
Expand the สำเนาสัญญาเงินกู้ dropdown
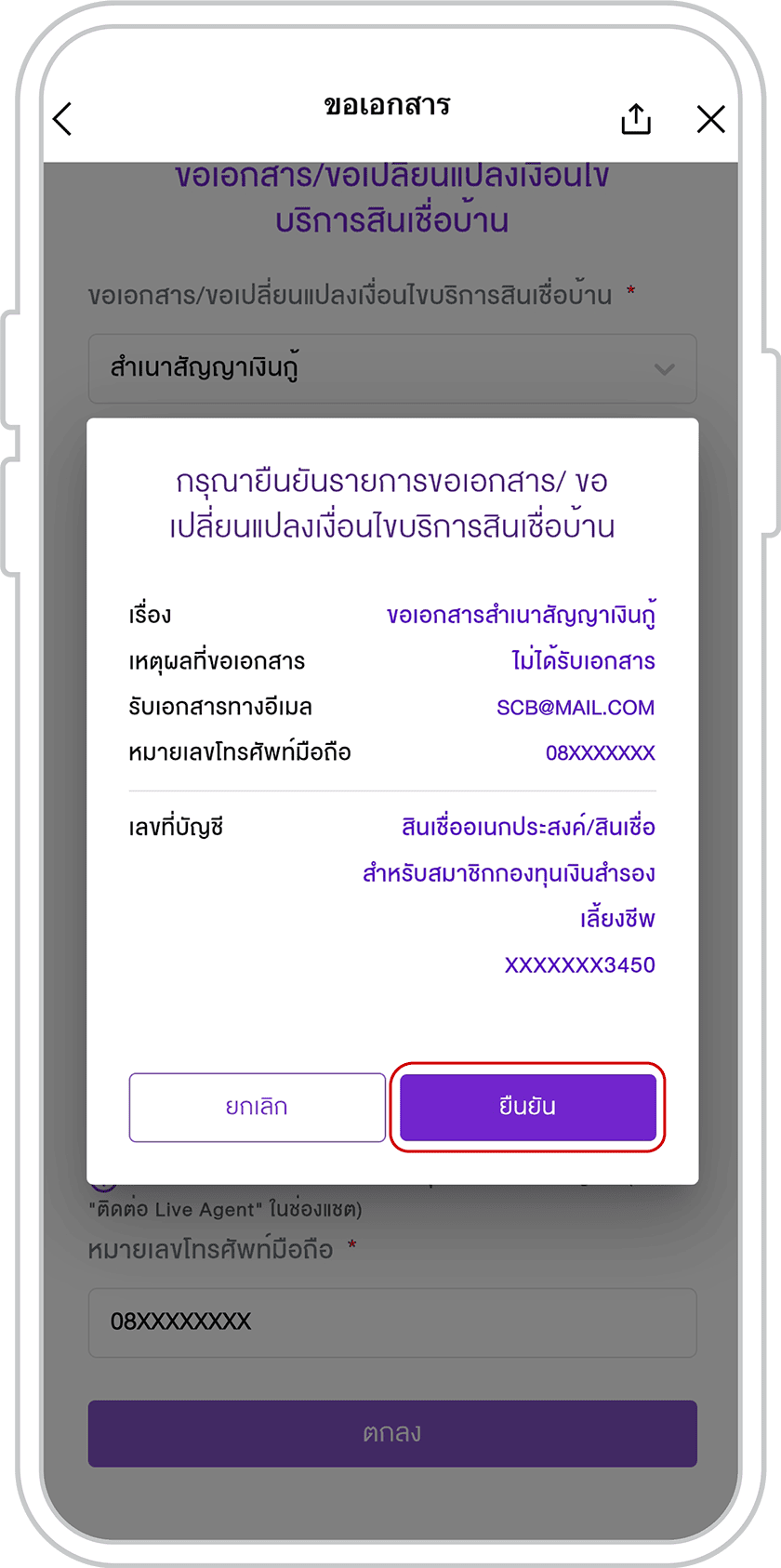(x=392, y=368)
